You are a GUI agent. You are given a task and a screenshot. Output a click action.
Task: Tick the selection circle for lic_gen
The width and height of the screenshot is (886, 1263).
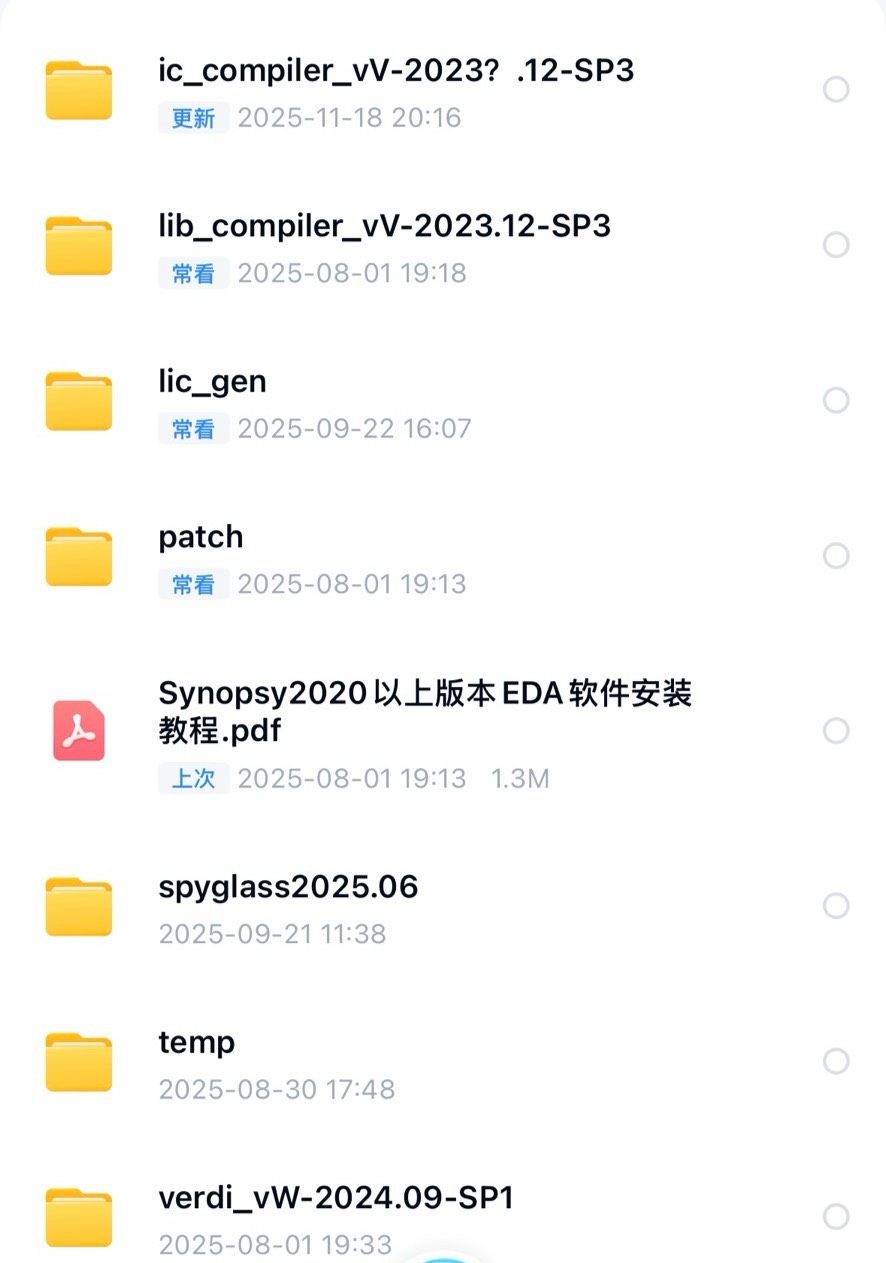click(836, 400)
